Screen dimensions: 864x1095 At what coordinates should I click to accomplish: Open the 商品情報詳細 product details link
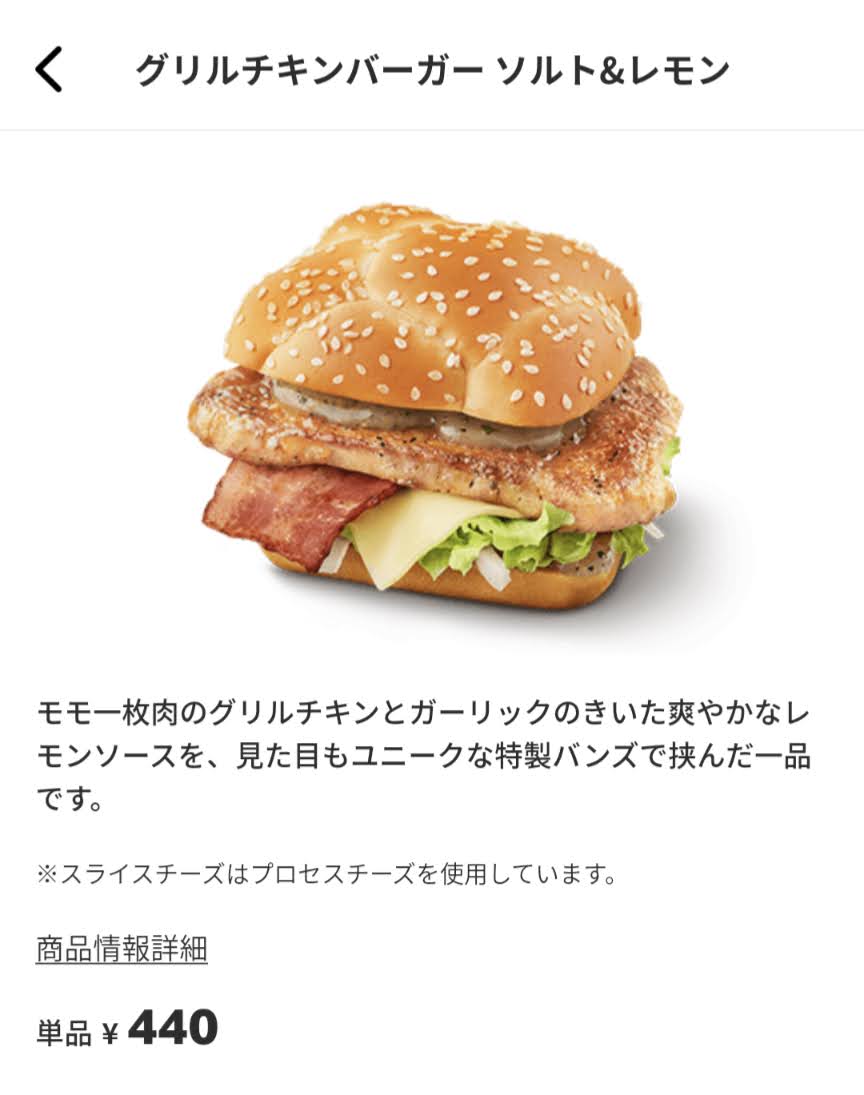point(122,949)
